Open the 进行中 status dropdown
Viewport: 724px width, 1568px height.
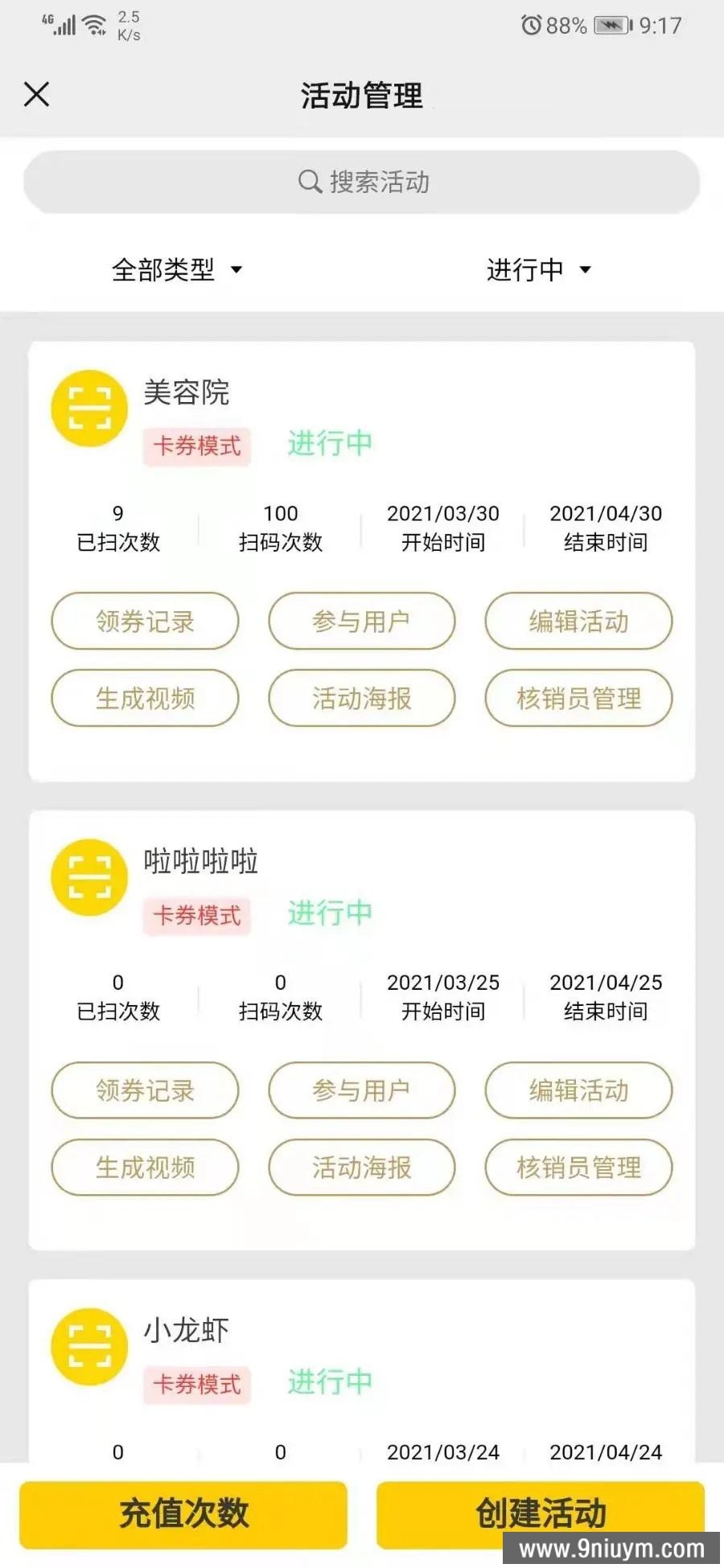527,271
